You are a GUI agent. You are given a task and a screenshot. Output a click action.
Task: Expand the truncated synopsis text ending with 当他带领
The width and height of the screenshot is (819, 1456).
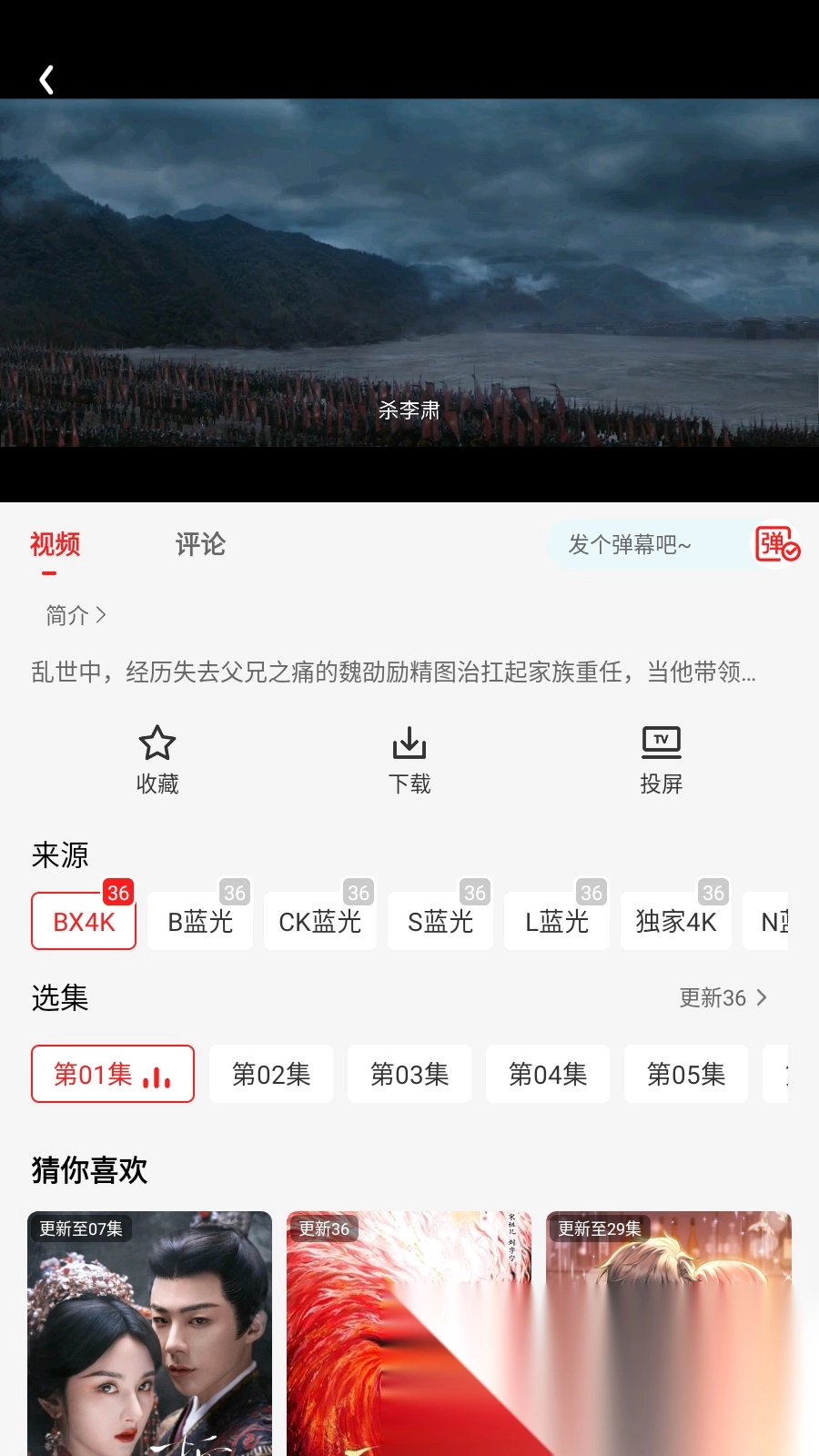tap(391, 673)
